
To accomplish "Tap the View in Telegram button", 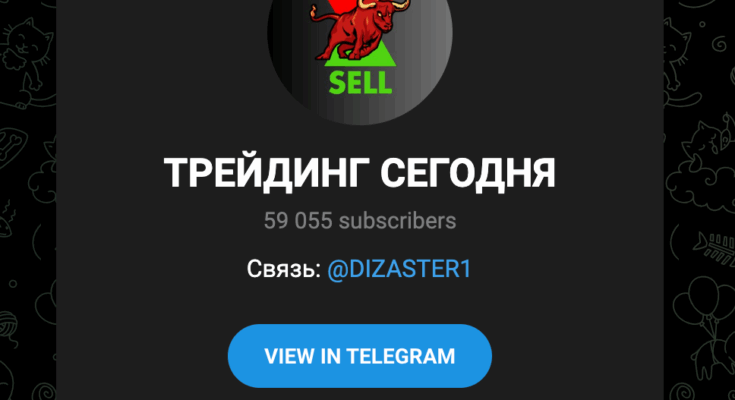I will [x=360, y=356].
